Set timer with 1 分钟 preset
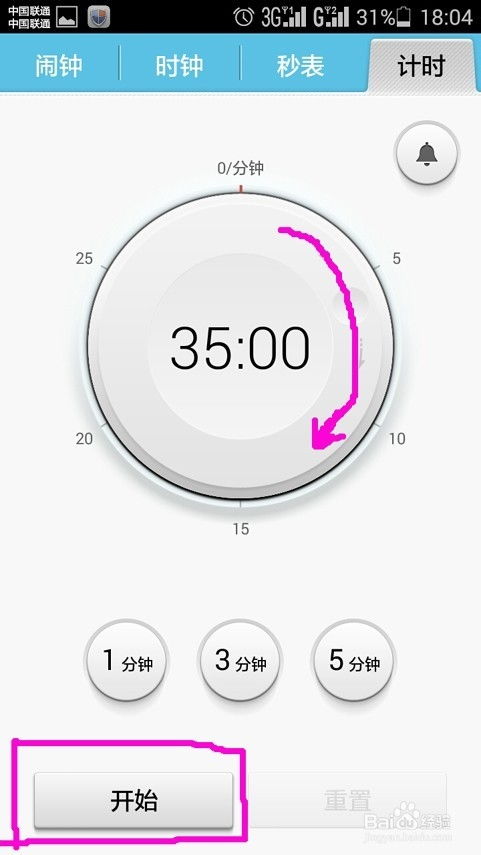This screenshot has height=855, width=481. pyautogui.click(x=128, y=661)
